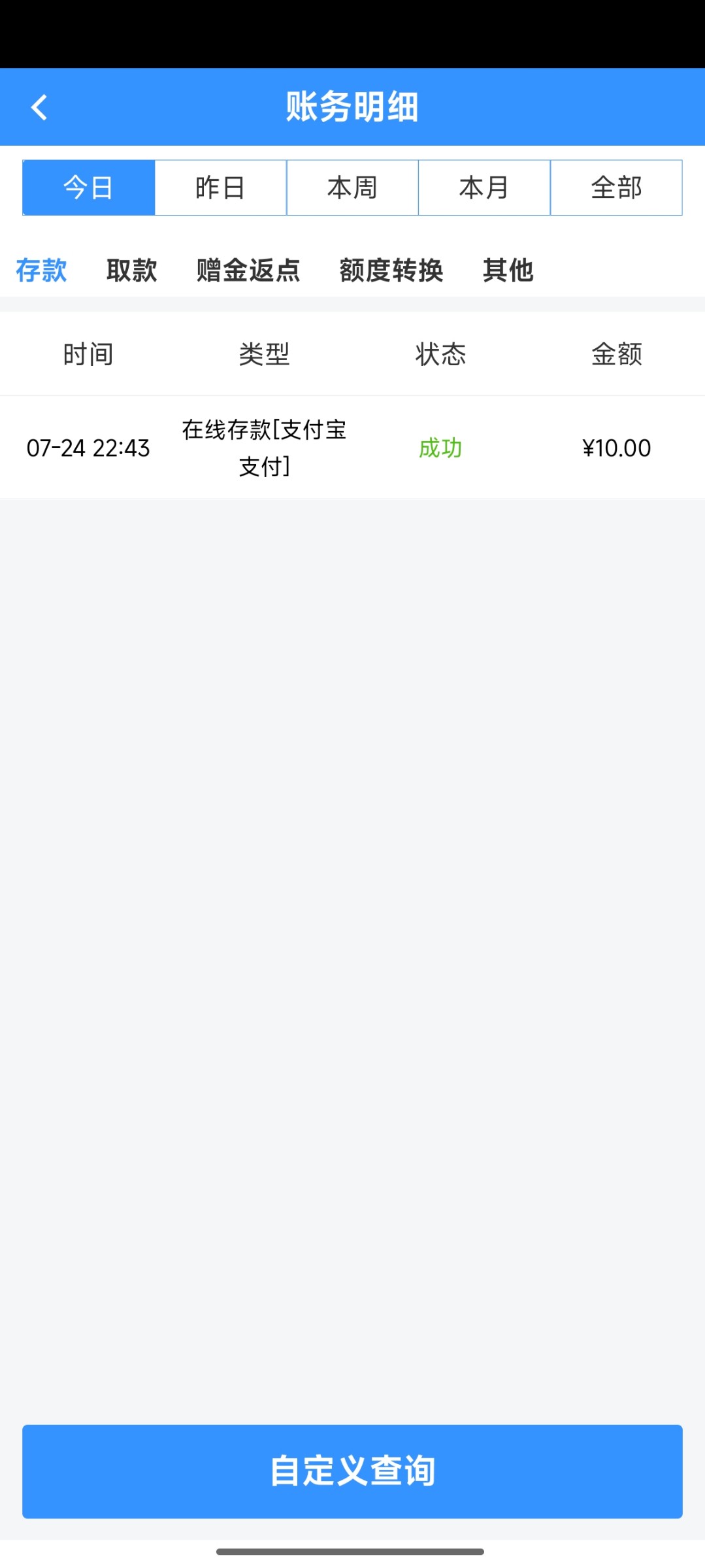Click the 账务明细 title bar
This screenshot has height=1568, width=705.
coord(352,107)
